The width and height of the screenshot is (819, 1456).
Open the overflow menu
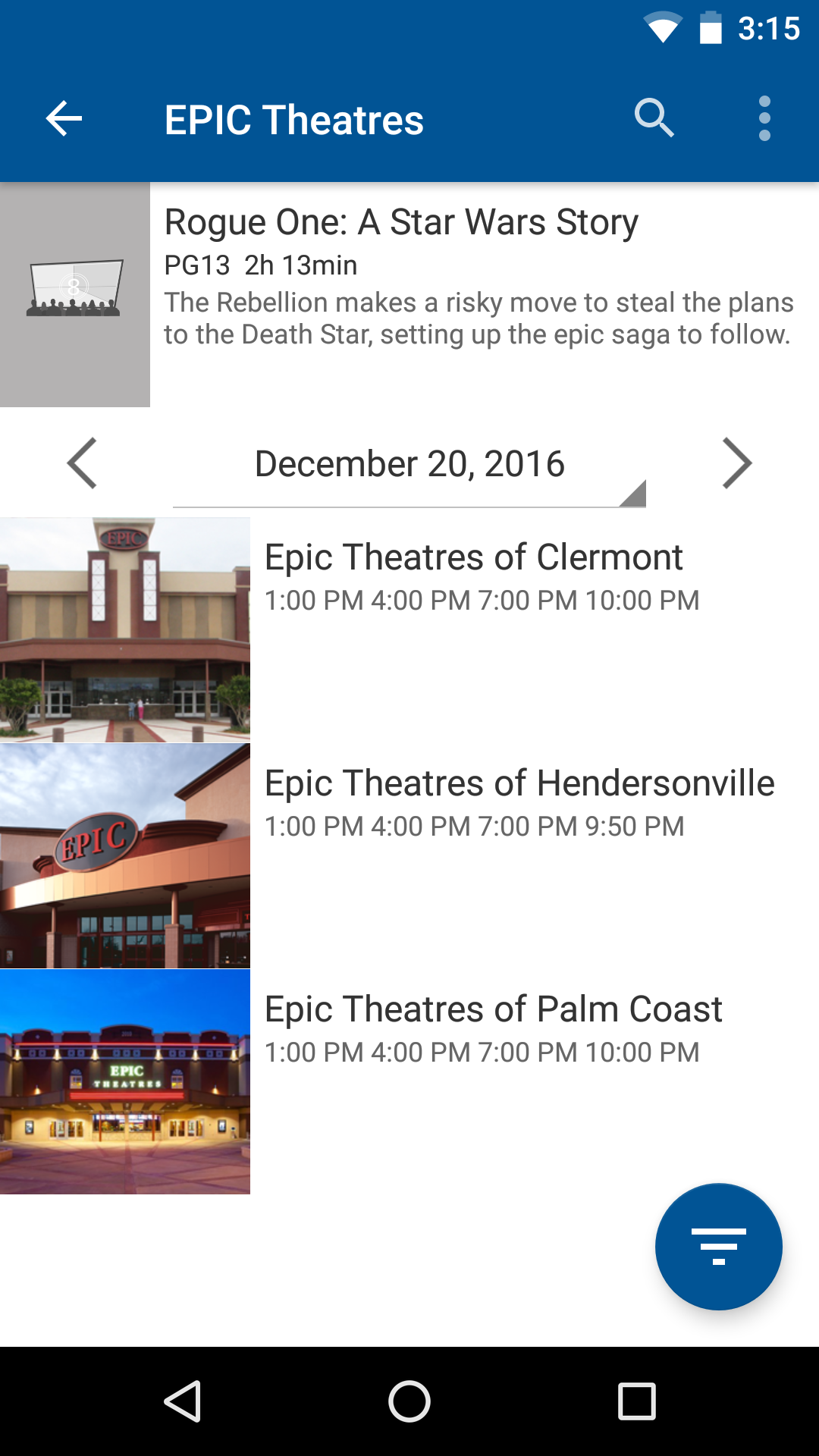764,118
